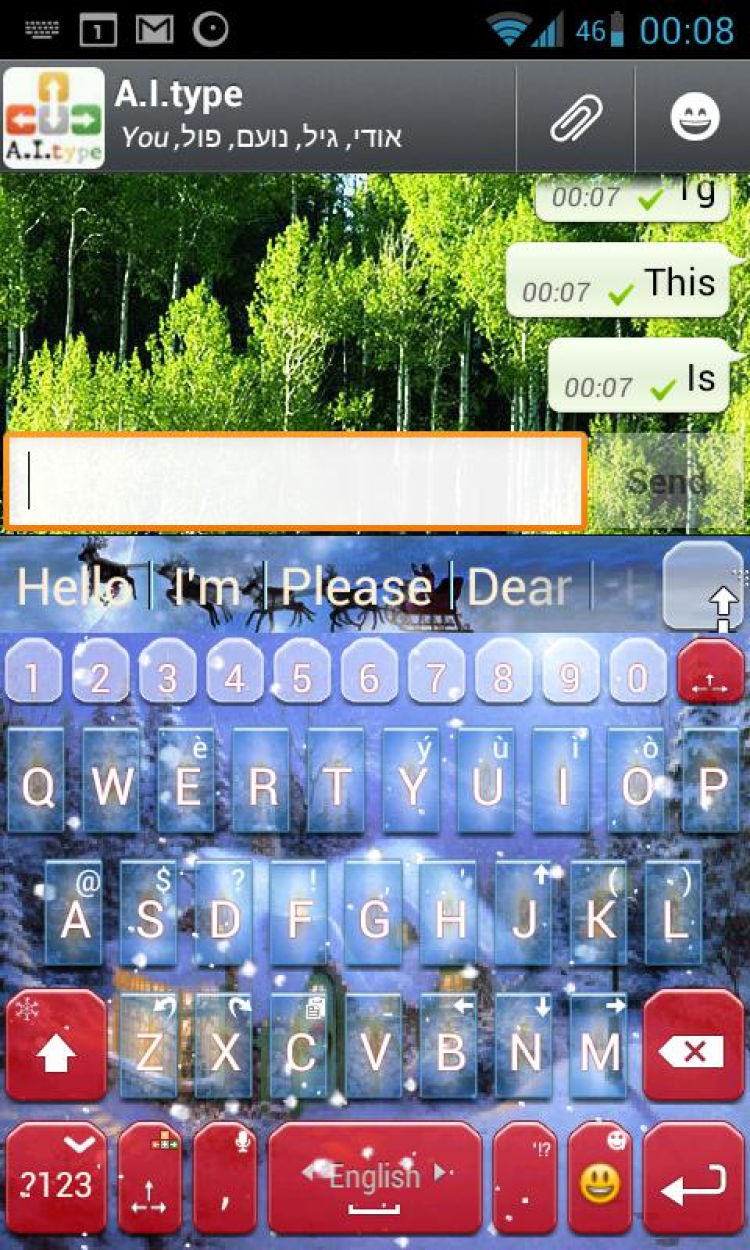Image resolution: width=750 pixels, height=1250 pixels.
Task: Tap the enter return key
Action: (693, 1178)
